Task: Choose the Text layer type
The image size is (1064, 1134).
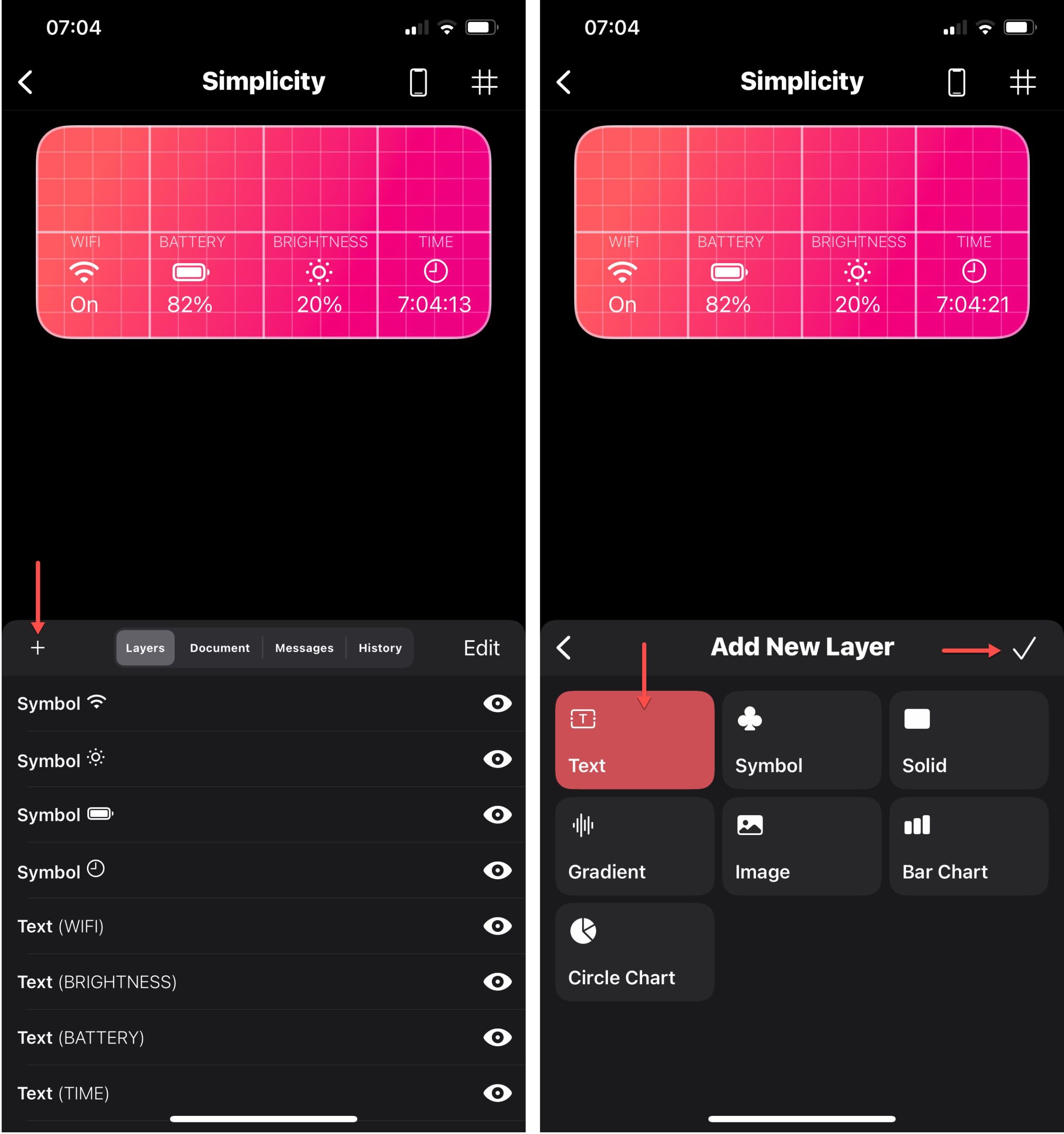Action: coord(635,740)
